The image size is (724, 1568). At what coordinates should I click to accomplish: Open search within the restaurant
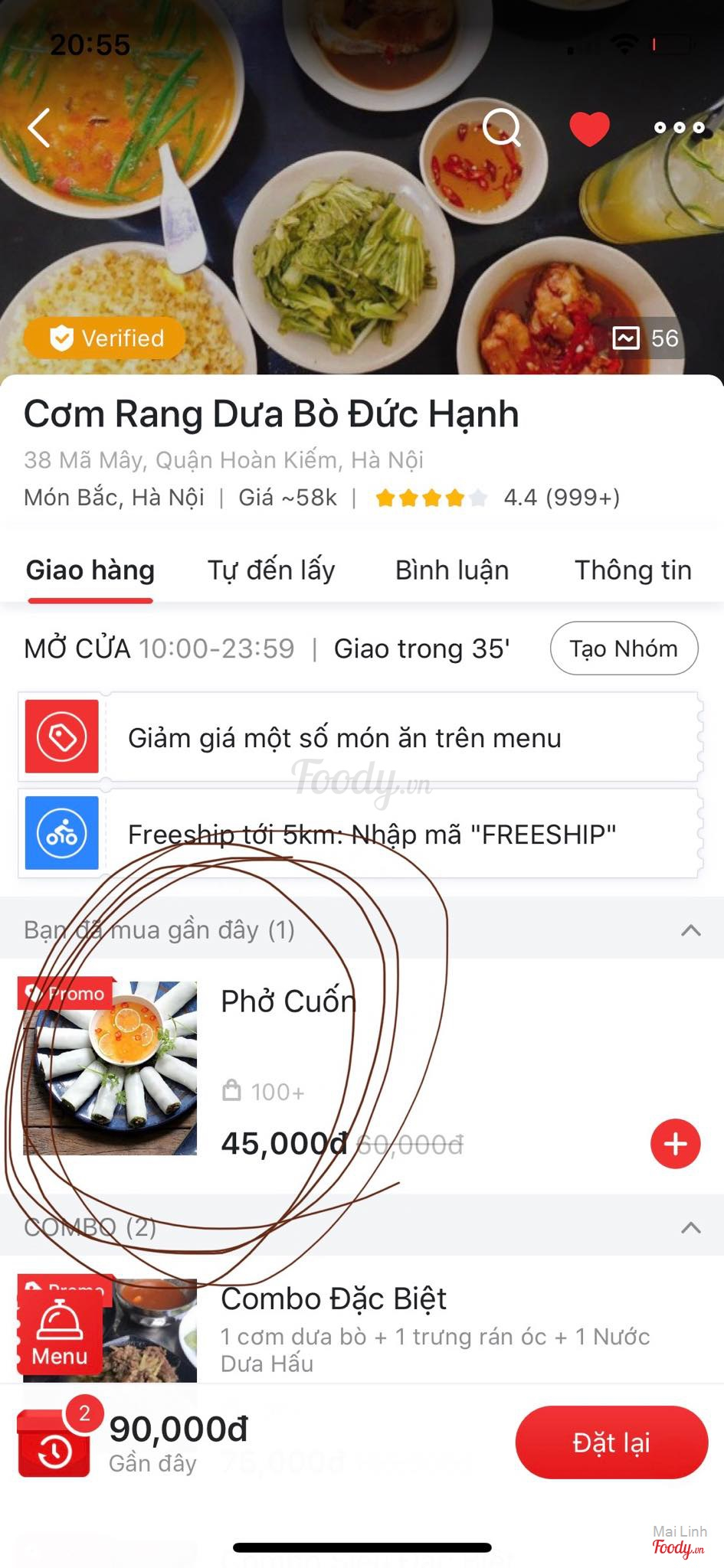point(502,127)
